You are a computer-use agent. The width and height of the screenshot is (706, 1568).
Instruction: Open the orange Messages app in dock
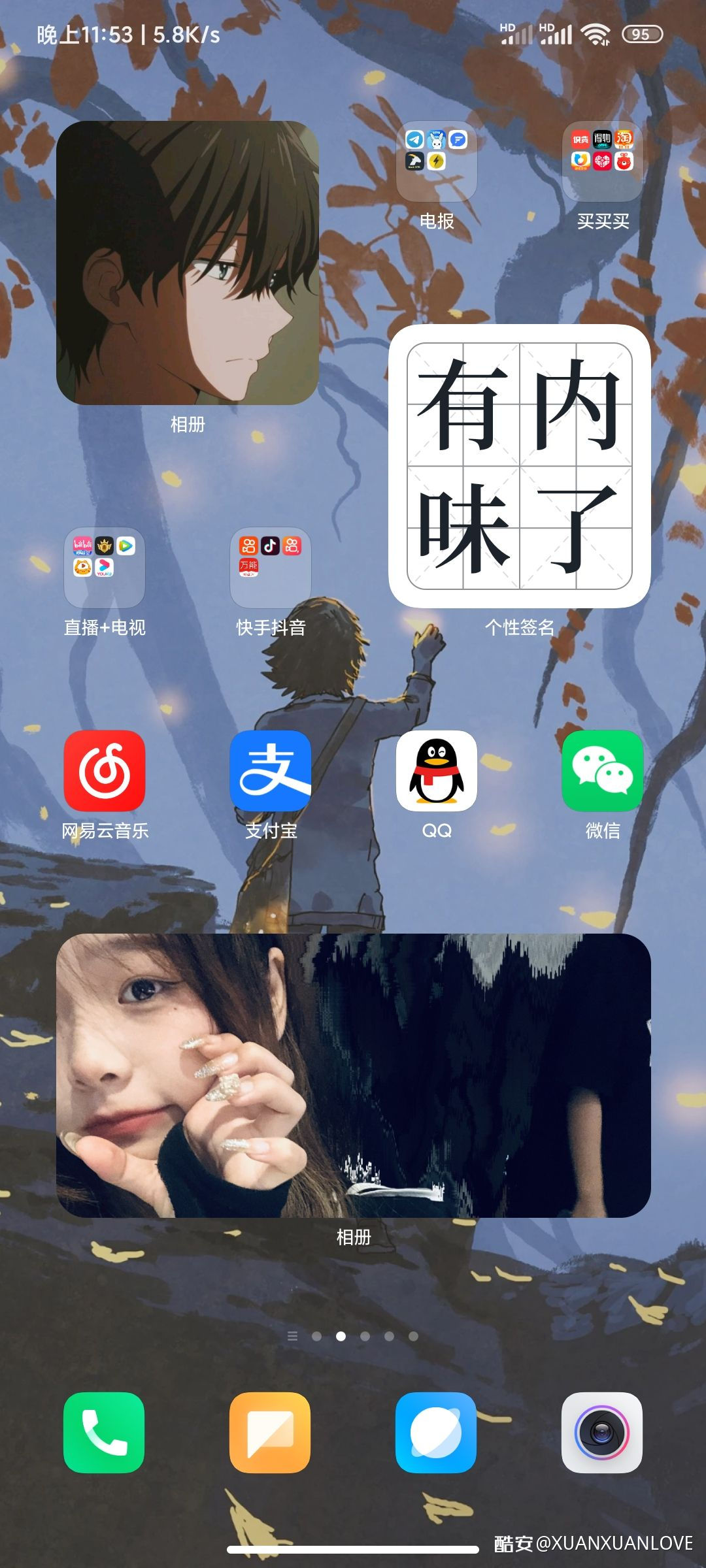click(271, 1433)
